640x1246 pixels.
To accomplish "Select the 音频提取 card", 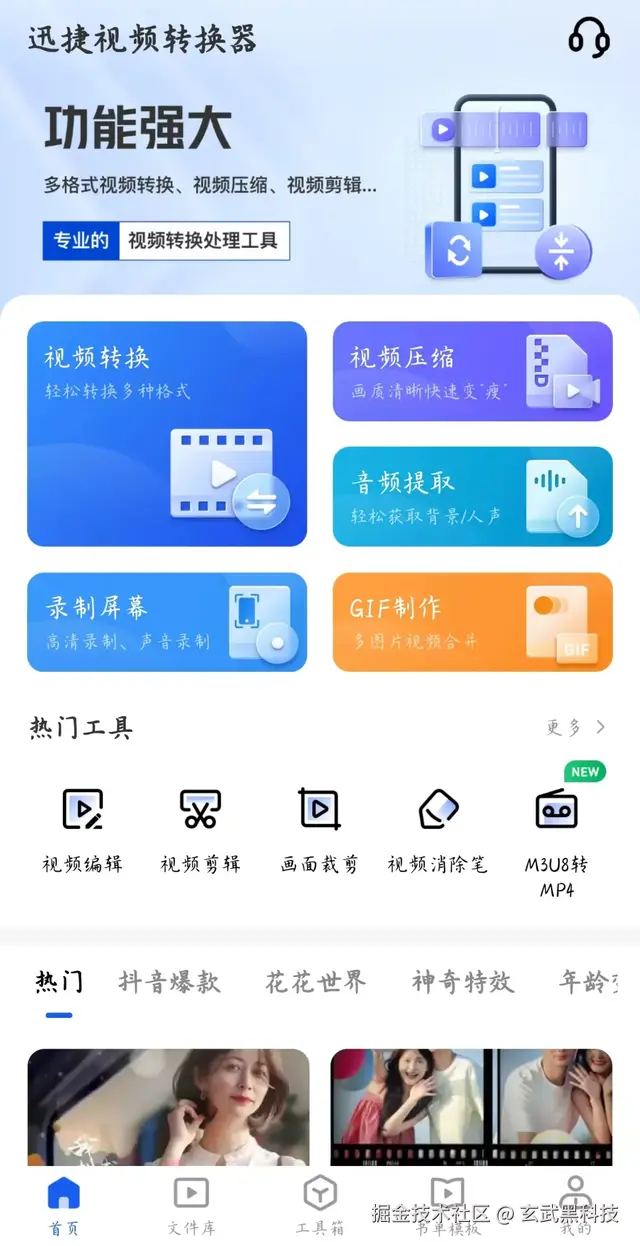I will point(472,496).
